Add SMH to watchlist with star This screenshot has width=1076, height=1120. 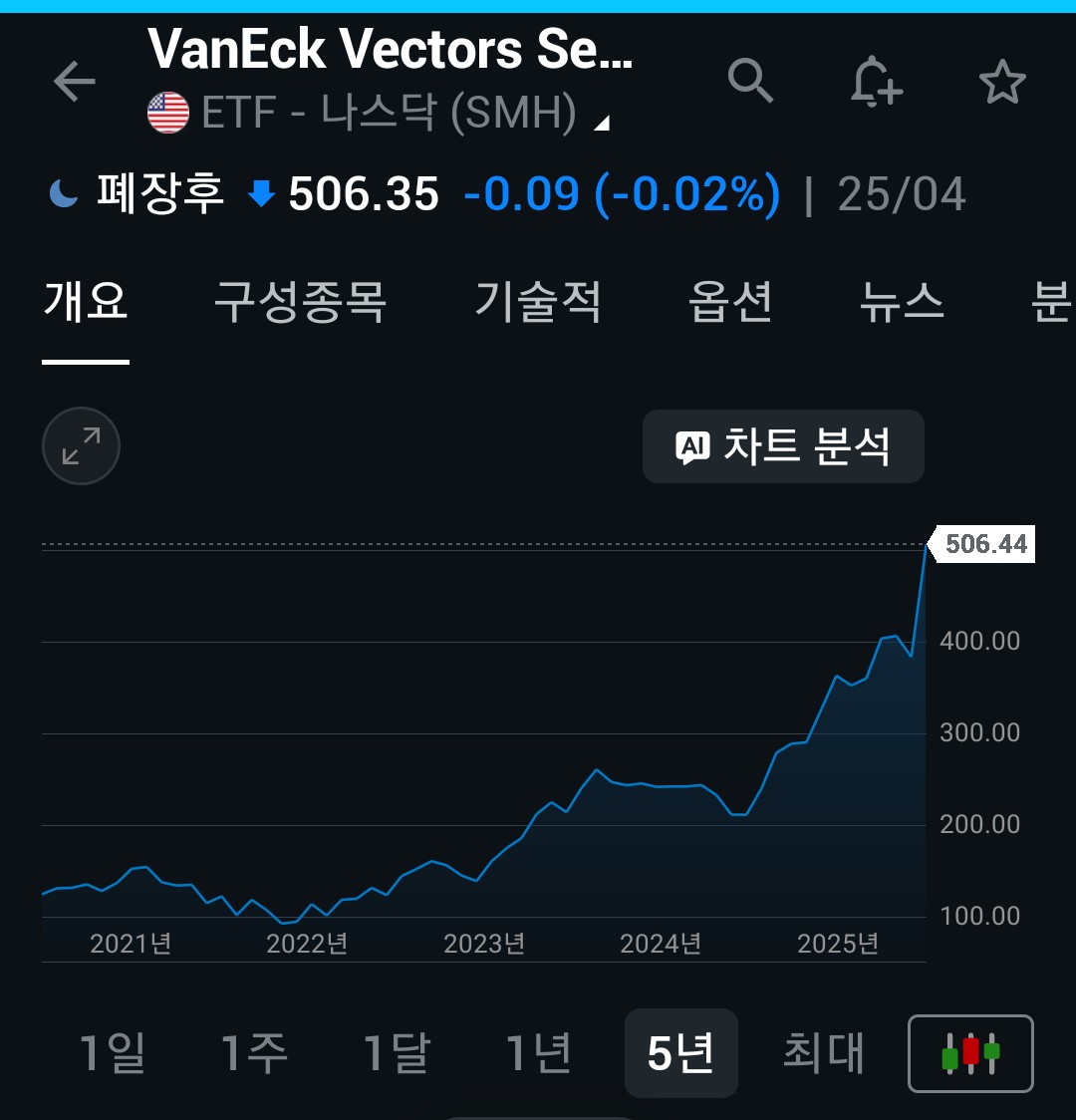coord(1001,82)
